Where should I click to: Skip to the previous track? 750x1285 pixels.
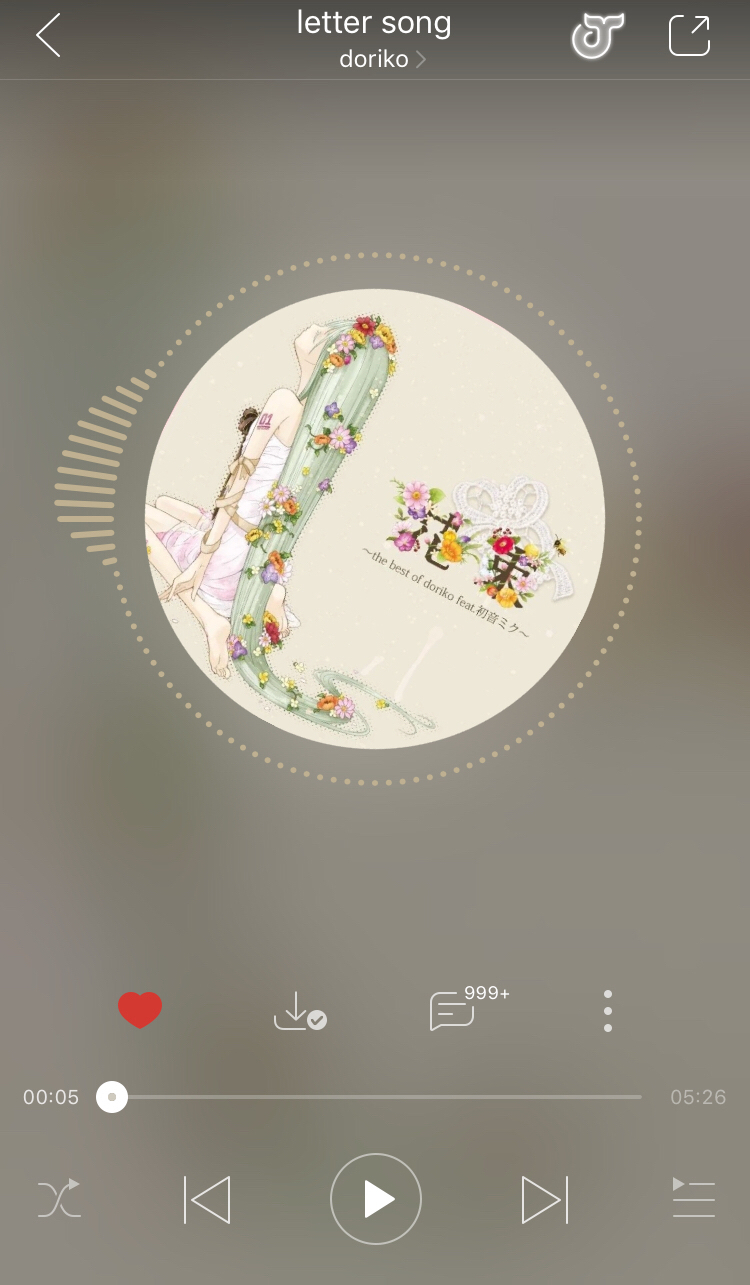point(207,1199)
